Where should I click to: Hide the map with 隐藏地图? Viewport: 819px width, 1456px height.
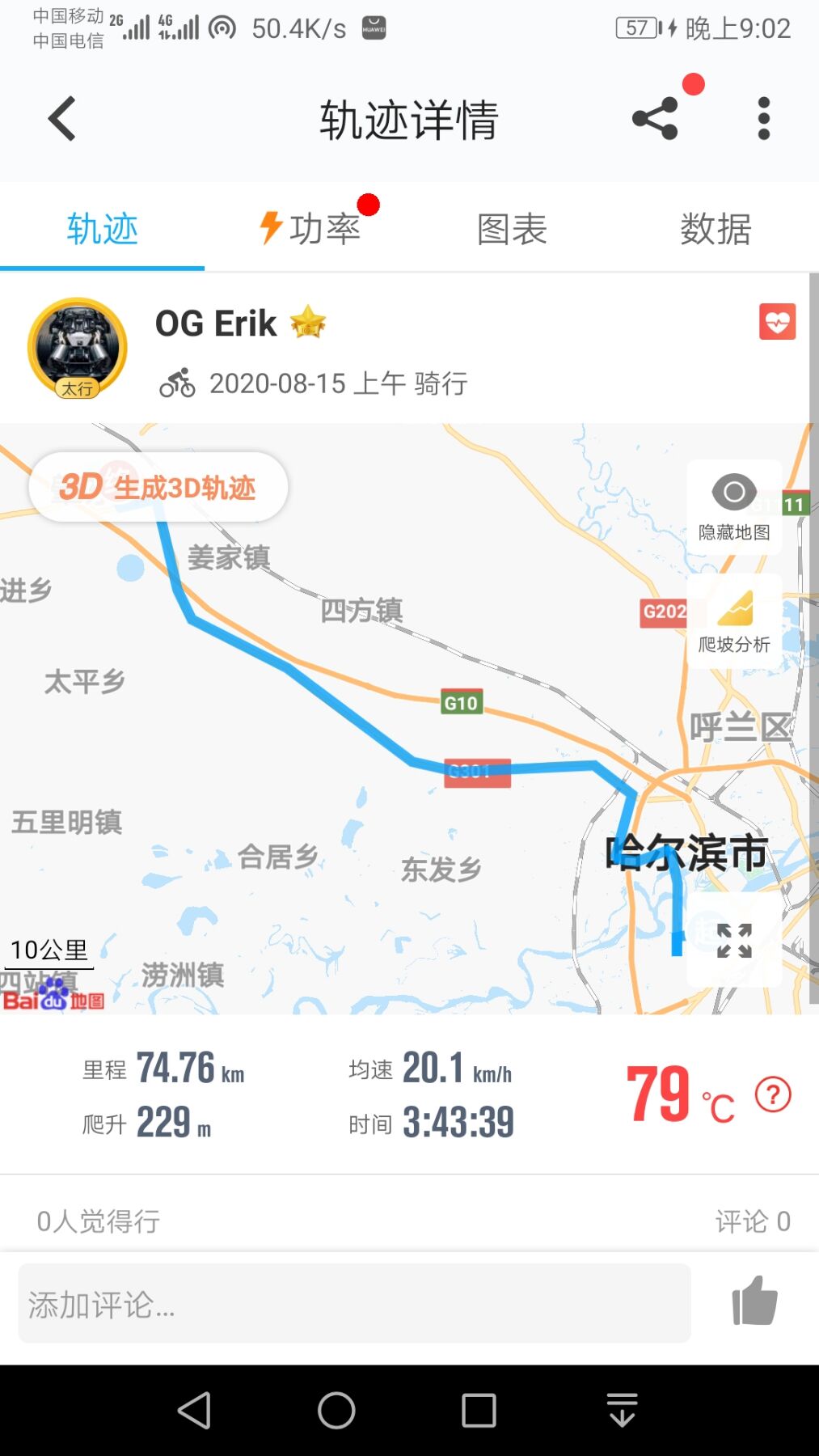[734, 507]
